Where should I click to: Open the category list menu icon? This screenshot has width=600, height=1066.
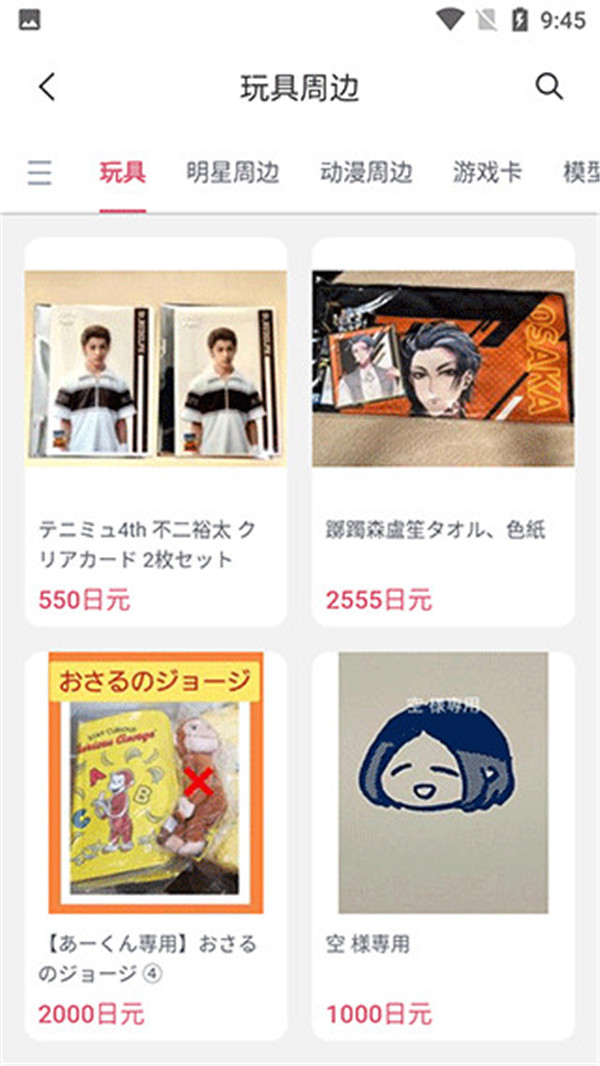40,173
